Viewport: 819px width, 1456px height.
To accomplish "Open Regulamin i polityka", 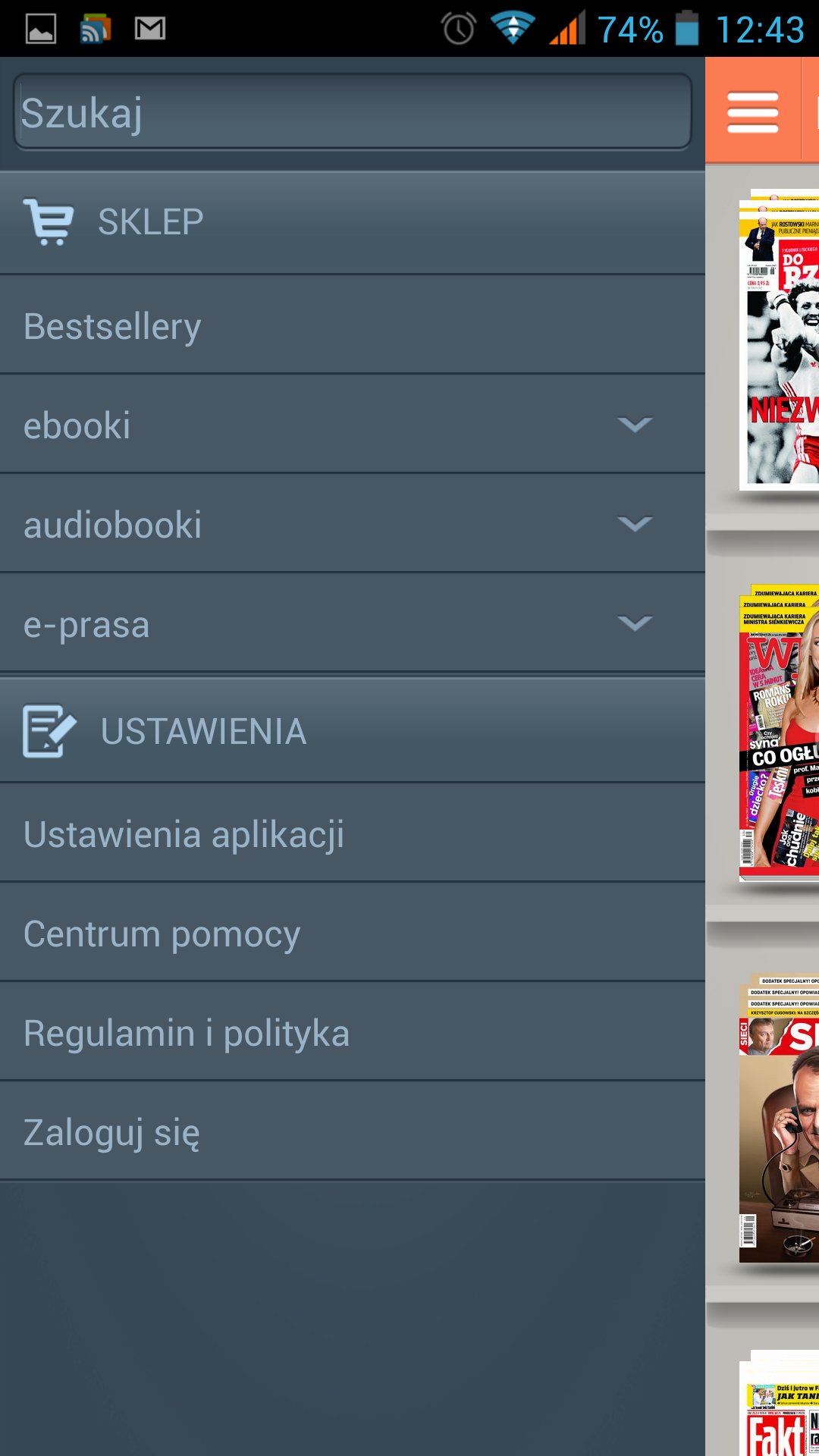I will (x=353, y=1033).
